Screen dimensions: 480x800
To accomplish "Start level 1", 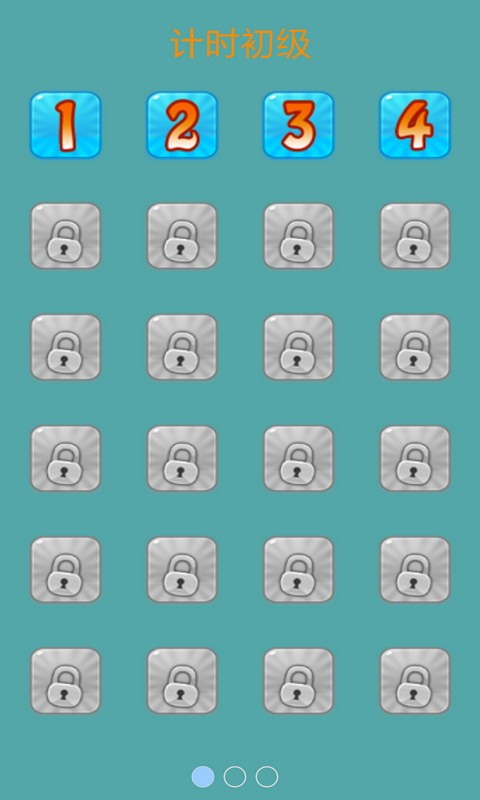I will point(65,125).
